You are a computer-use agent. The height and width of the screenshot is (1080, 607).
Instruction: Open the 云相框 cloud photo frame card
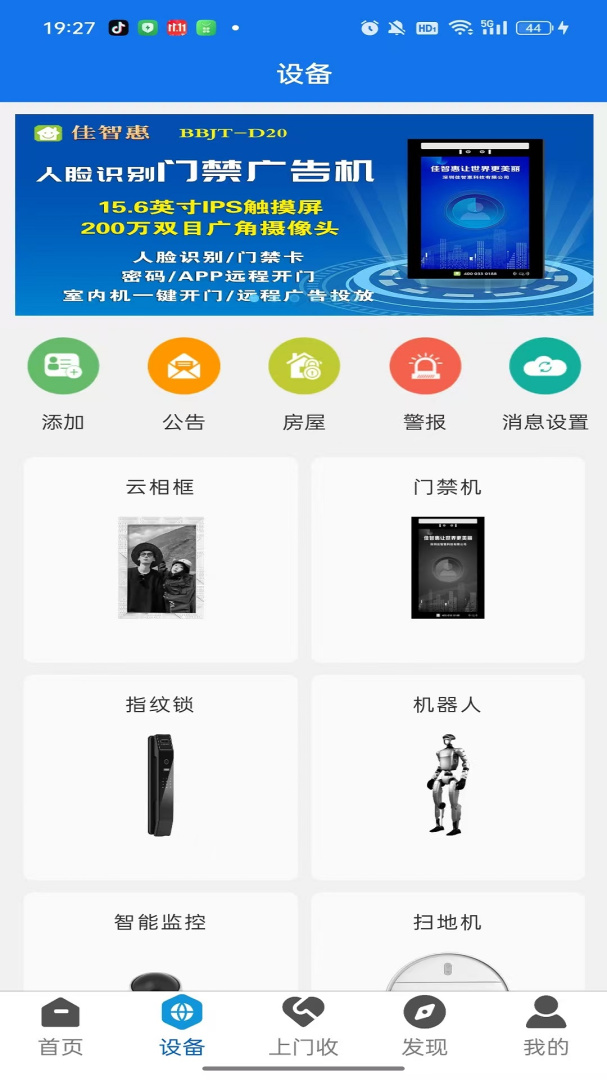[161, 560]
